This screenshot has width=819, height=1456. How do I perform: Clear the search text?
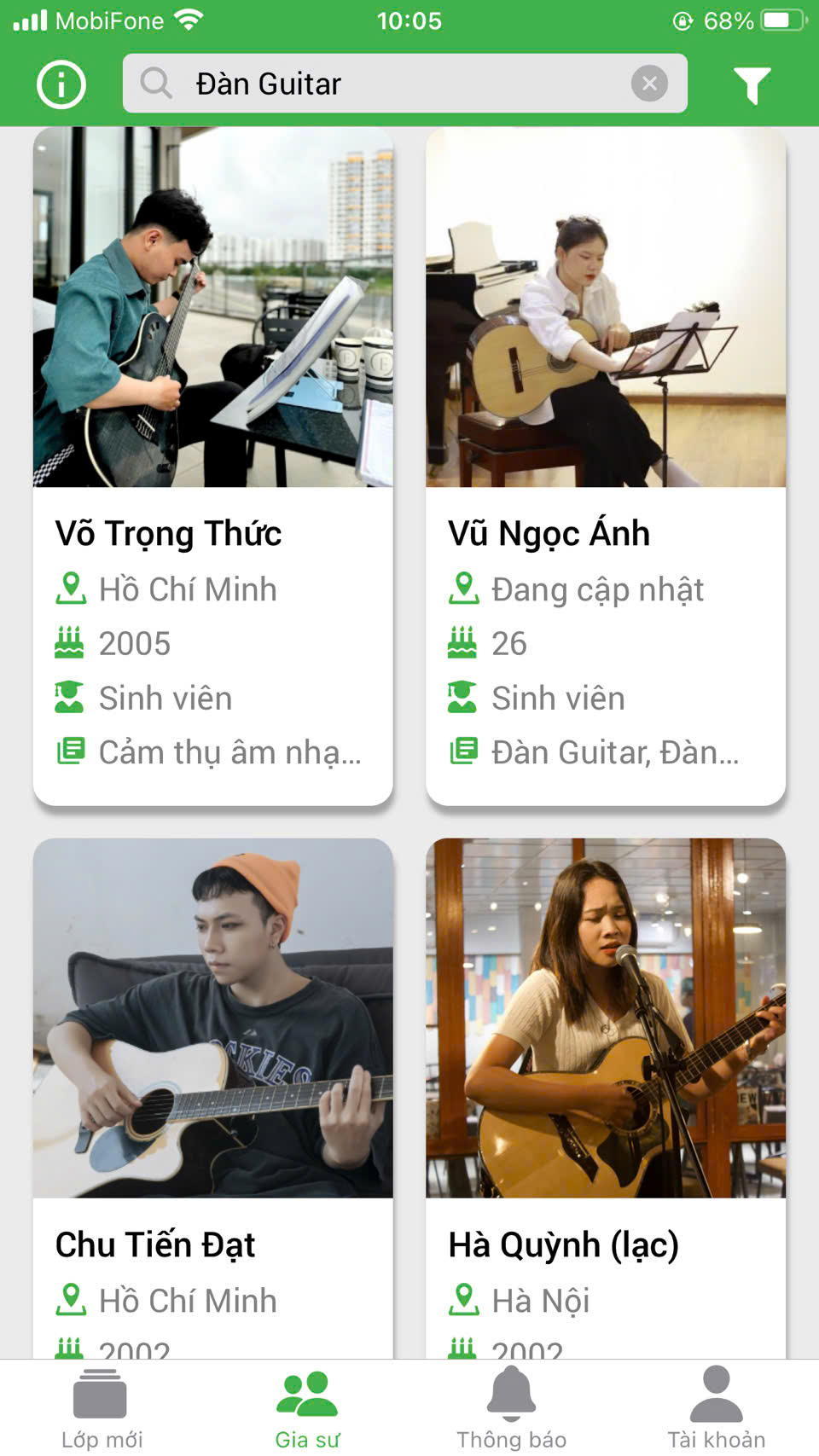[x=649, y=84]
